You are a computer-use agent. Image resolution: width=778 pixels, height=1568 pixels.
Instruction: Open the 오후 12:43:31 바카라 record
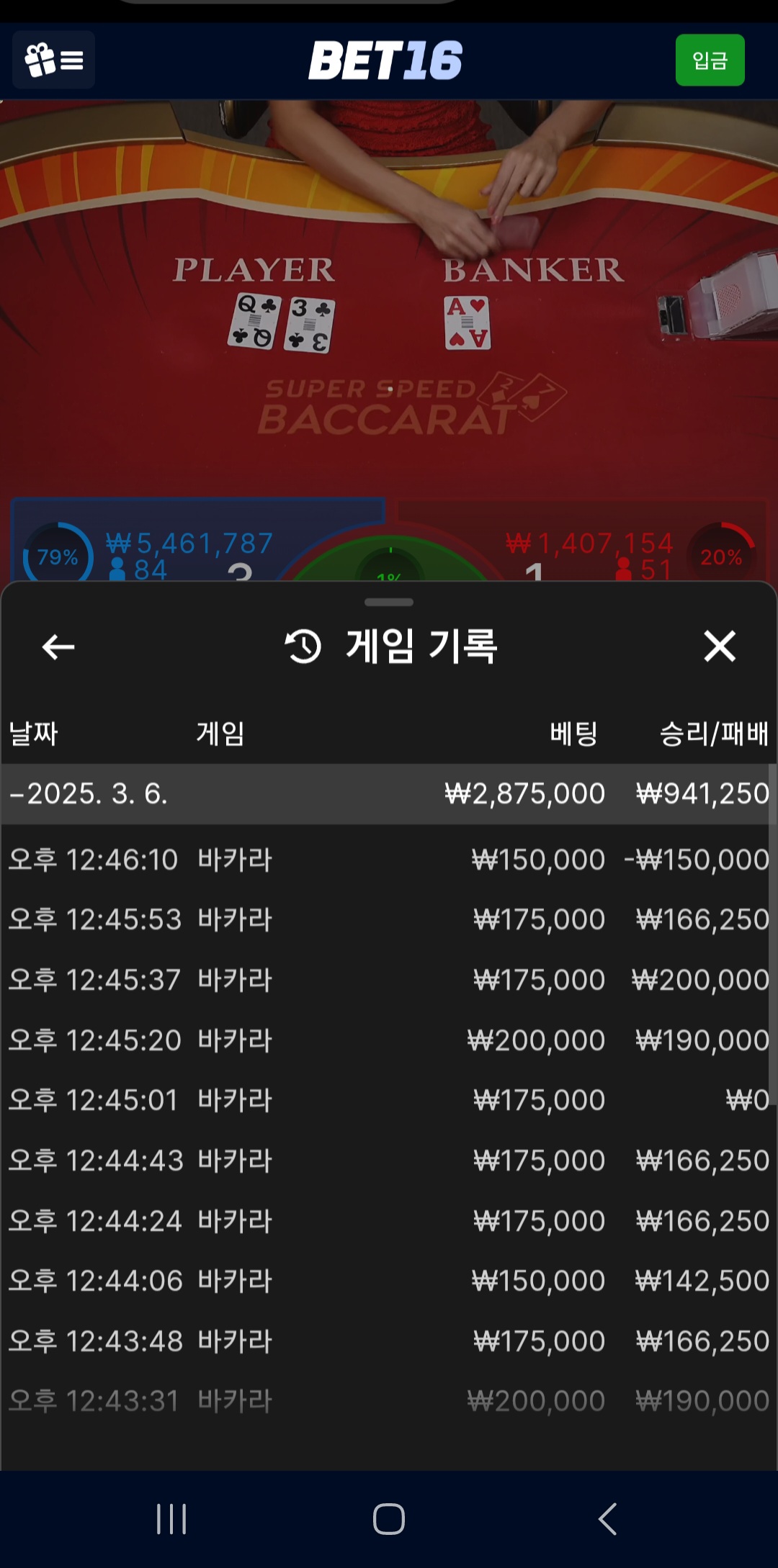[x=389, y=1401]
